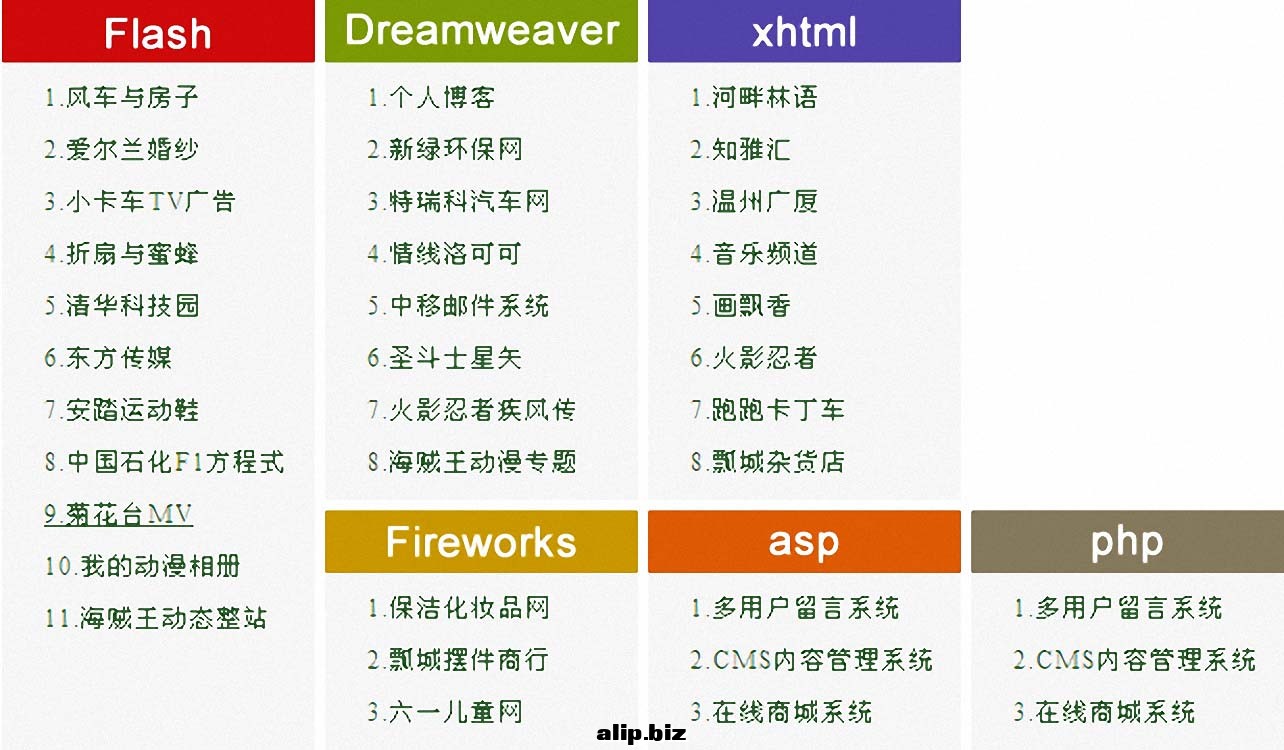
Task: Open 在线商城系统 under asp
Action: 781,713
